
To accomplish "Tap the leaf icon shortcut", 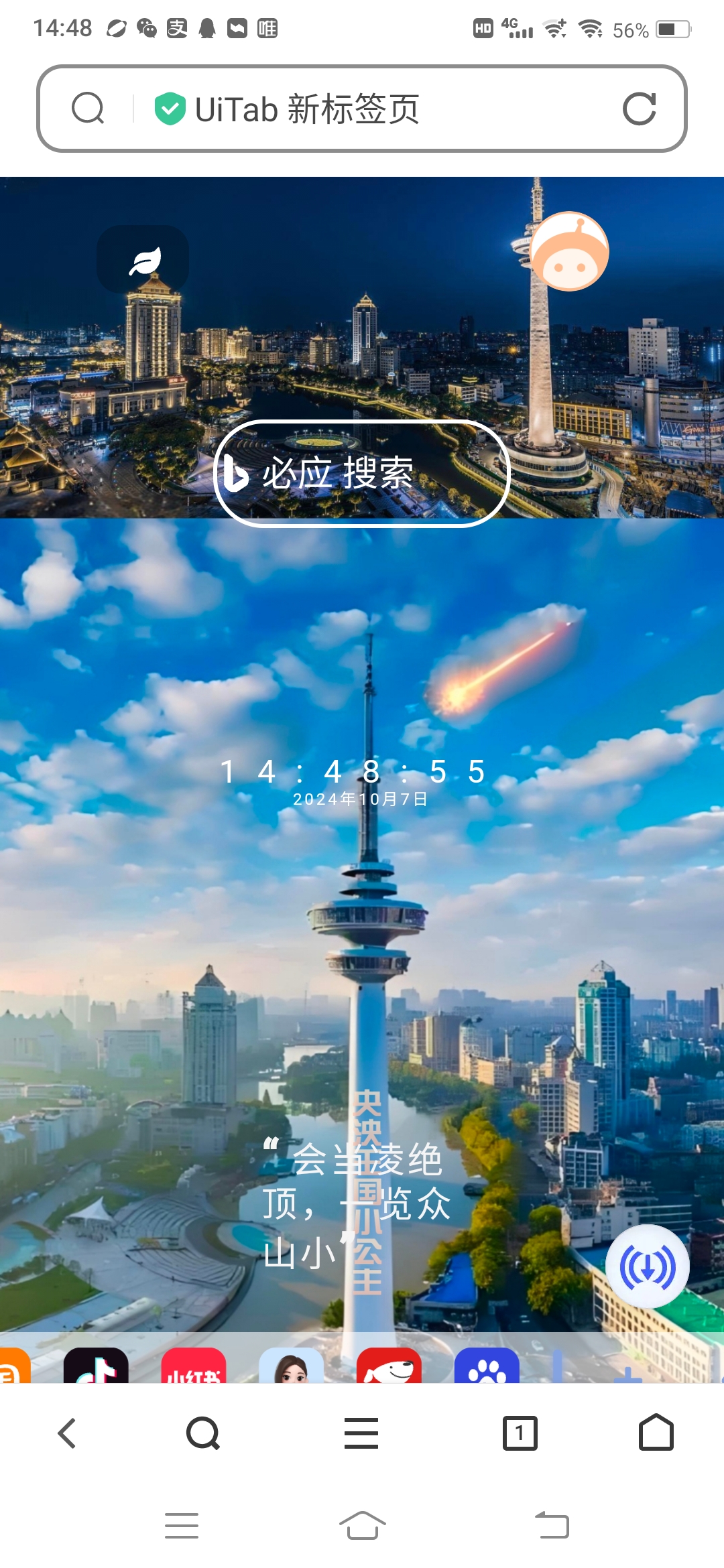I will pos(143,260).
